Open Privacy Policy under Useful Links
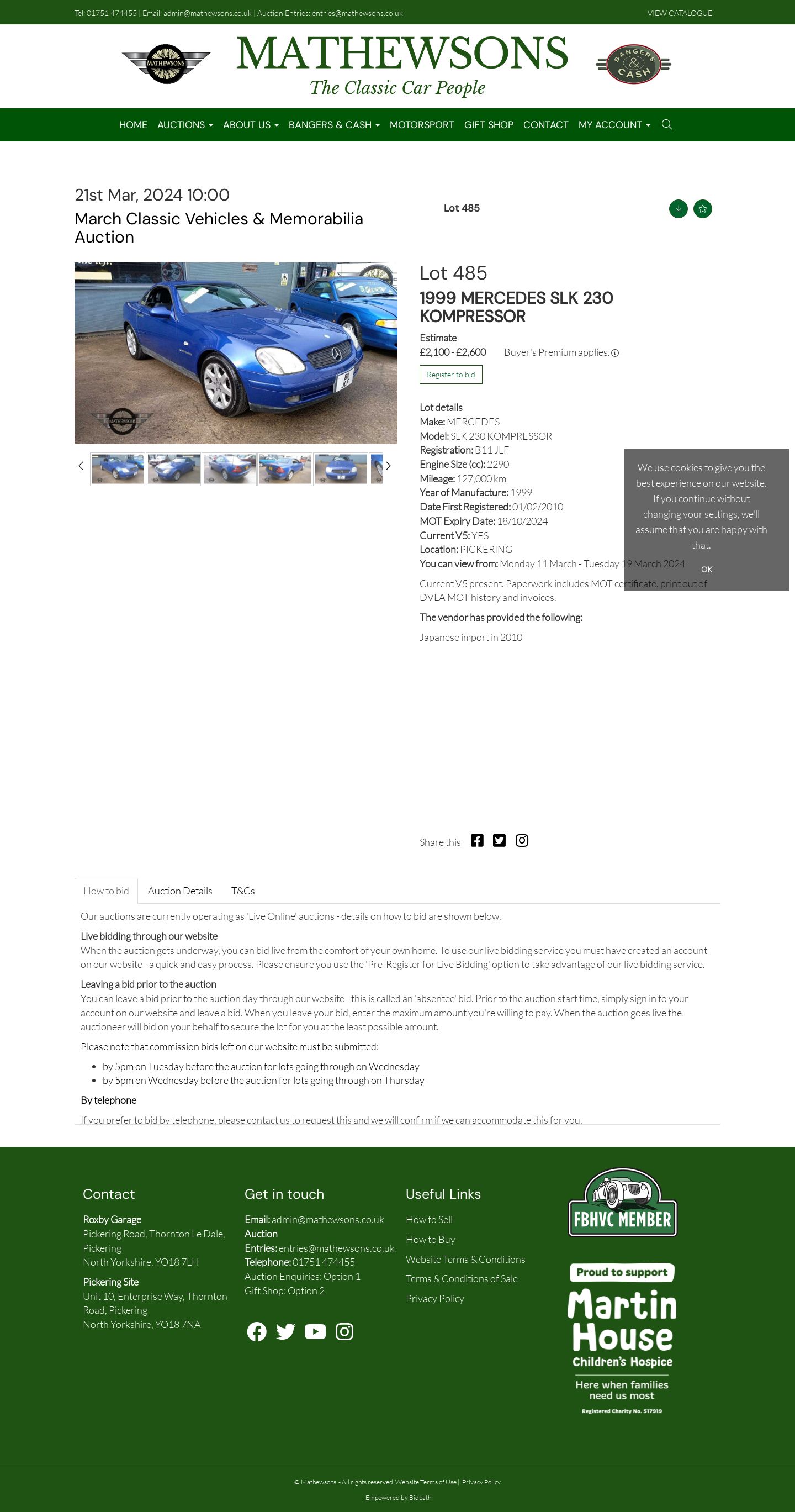Viewport: 795px width, 1512px height. pyautogui.click(x=434, y=1299)
